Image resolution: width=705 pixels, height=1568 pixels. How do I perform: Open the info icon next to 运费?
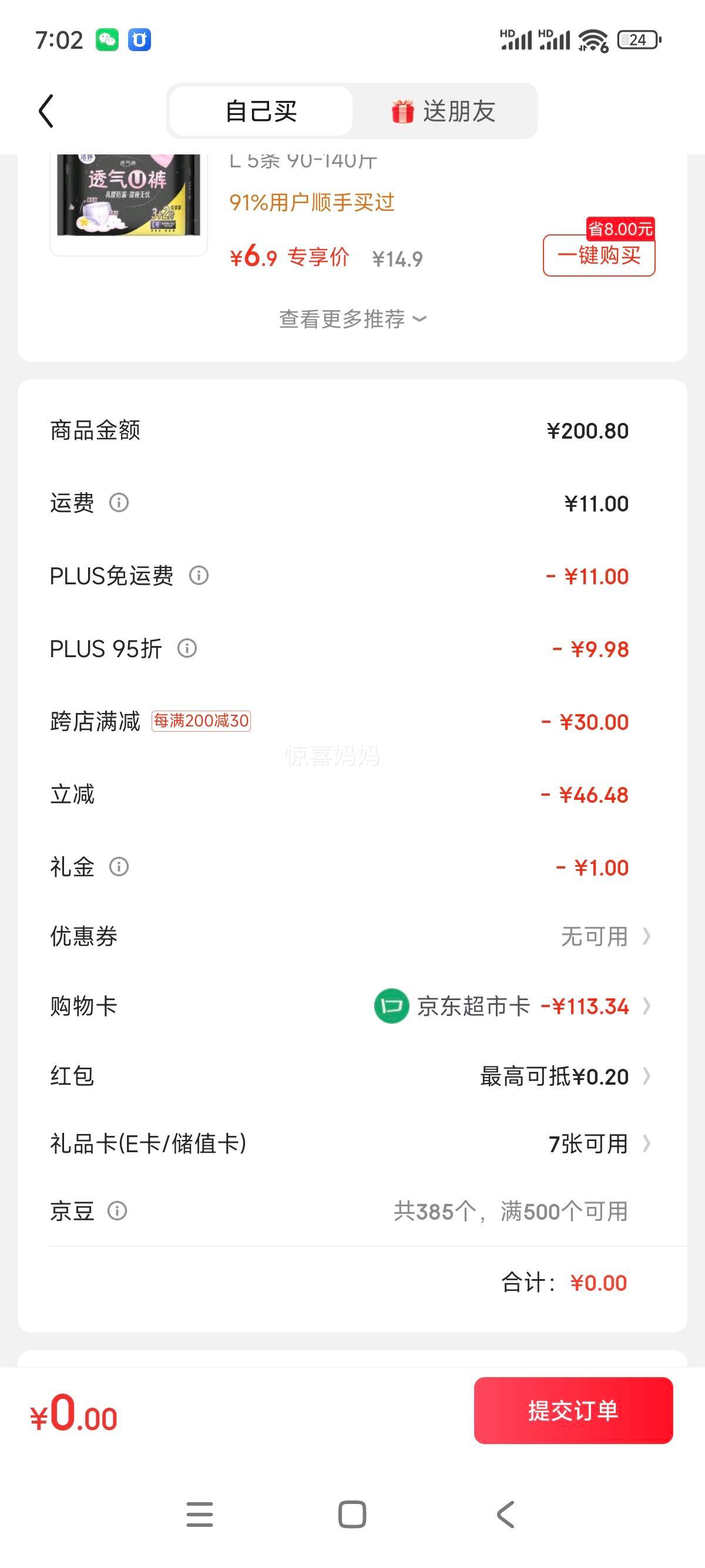[119, 503]
